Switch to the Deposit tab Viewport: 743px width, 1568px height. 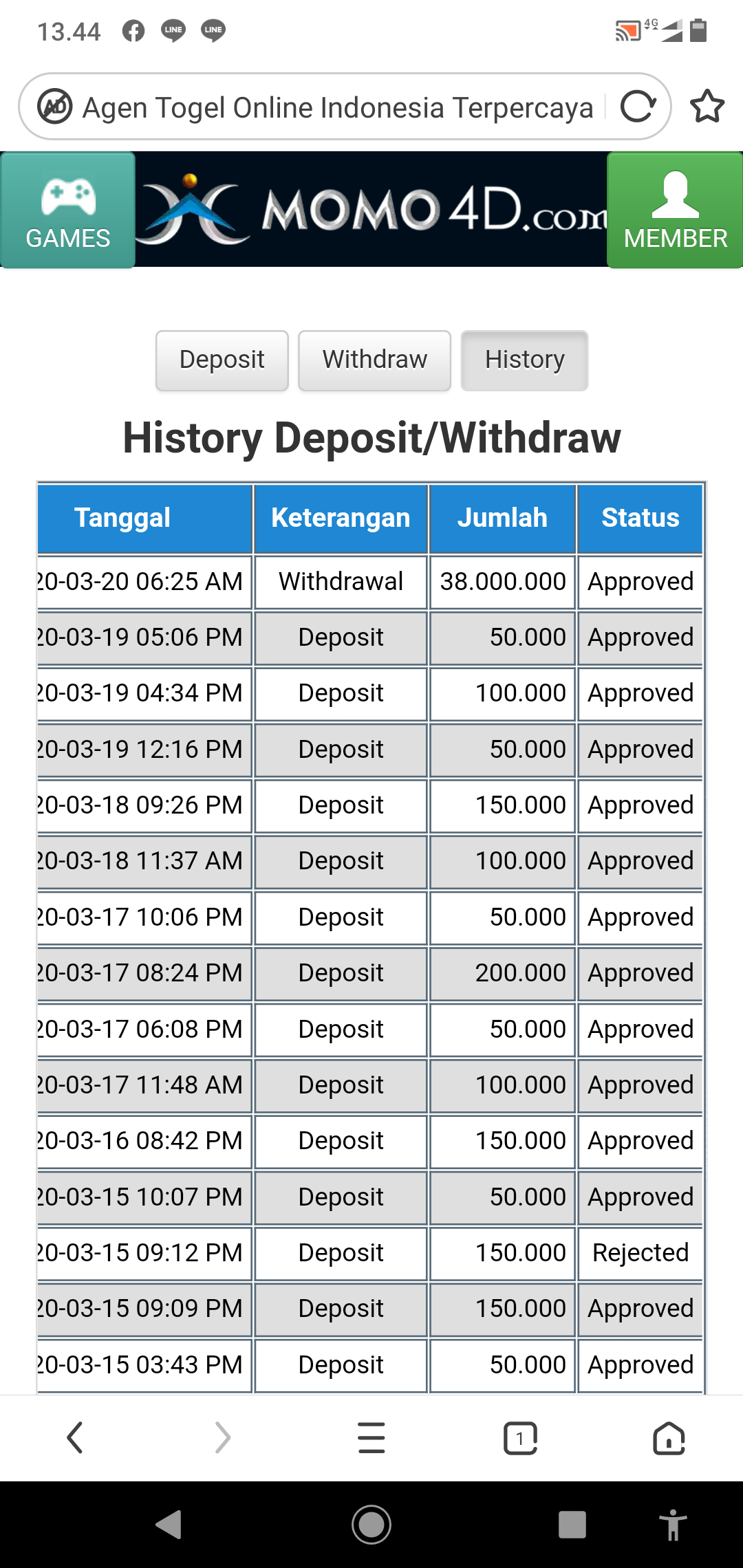pos(222,360)
